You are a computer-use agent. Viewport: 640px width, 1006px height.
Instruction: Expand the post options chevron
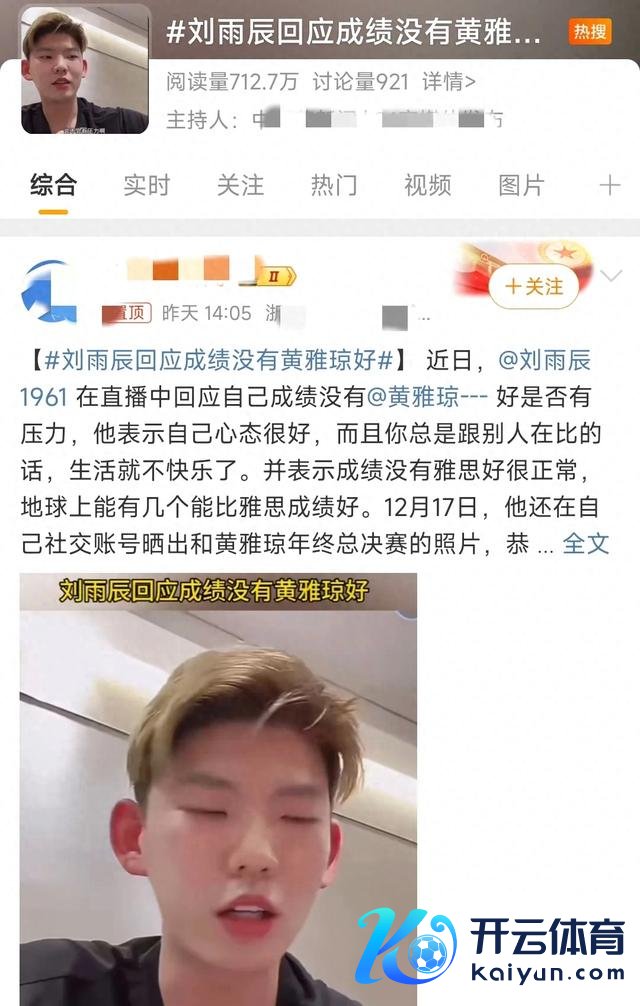pos(612,275)
